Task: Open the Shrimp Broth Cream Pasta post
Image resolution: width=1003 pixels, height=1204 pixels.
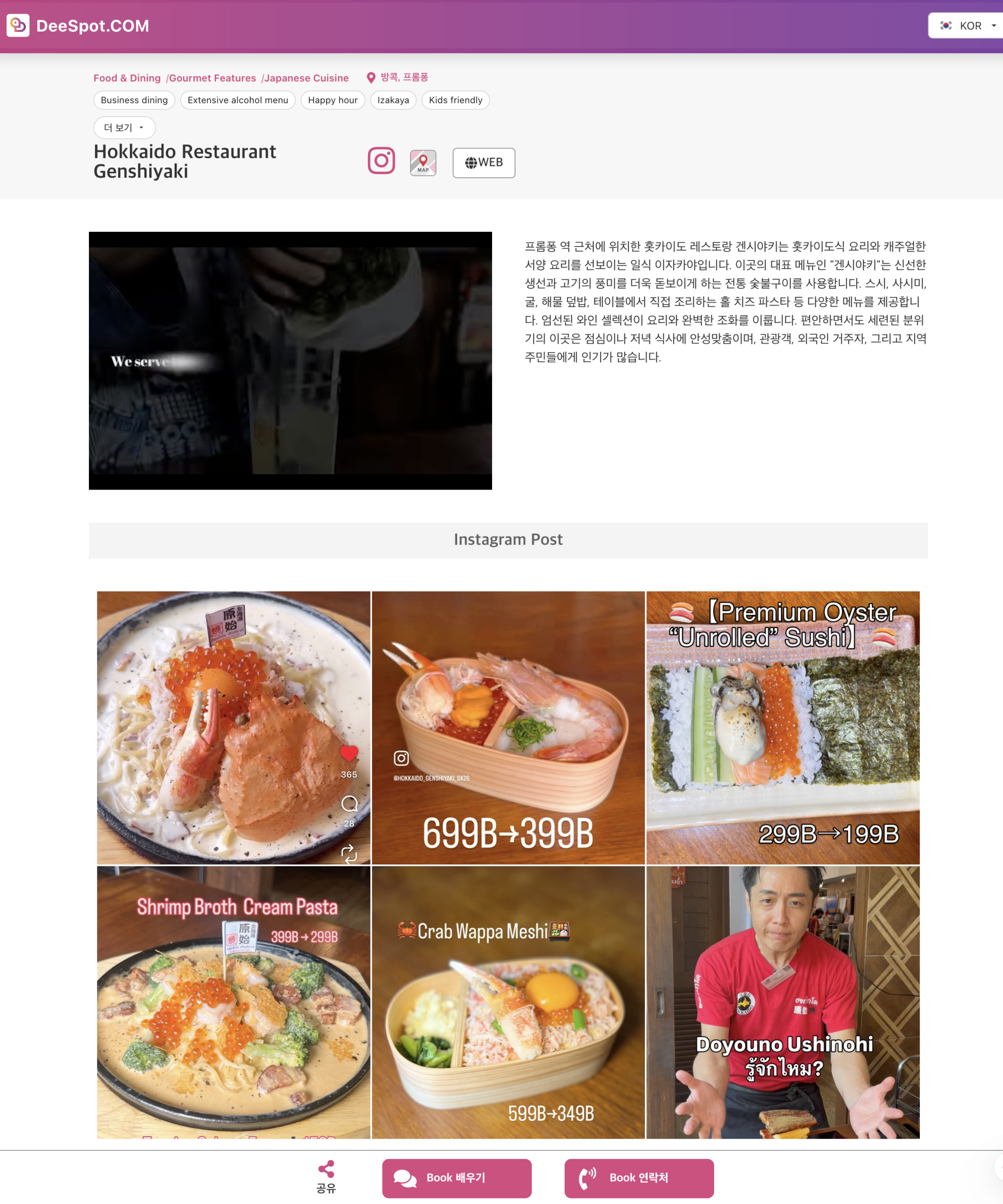Action: pyautogui.click(x=233, y=1002)
